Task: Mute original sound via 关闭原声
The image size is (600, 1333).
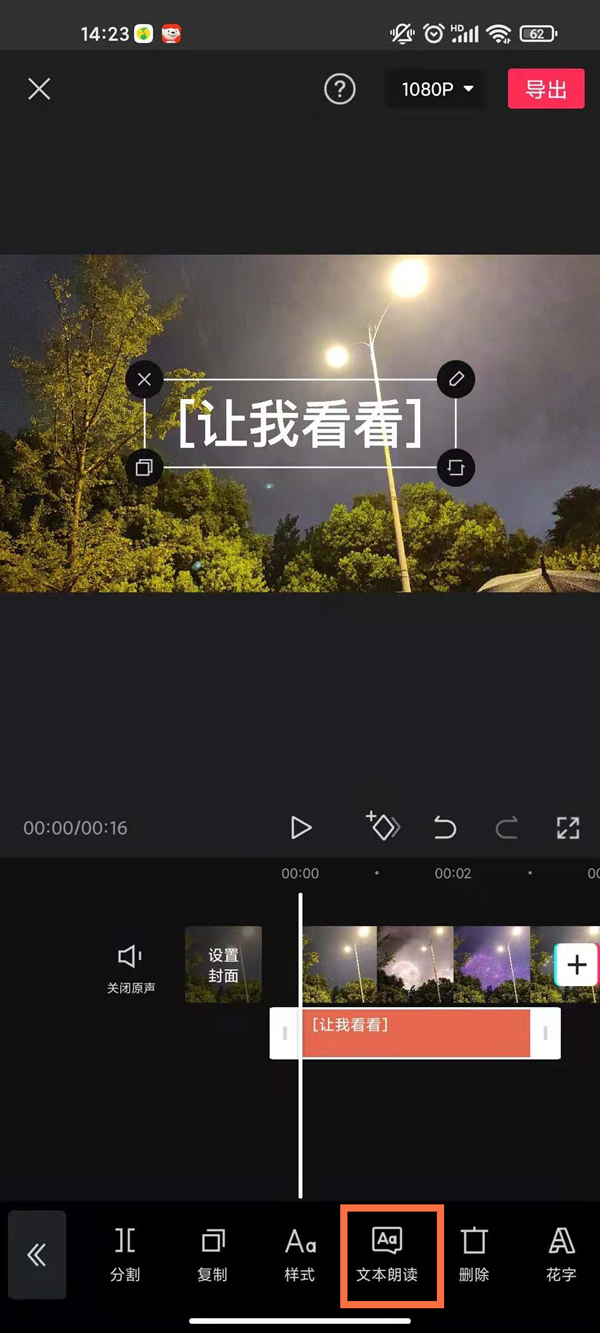Action: click(131, 966)
